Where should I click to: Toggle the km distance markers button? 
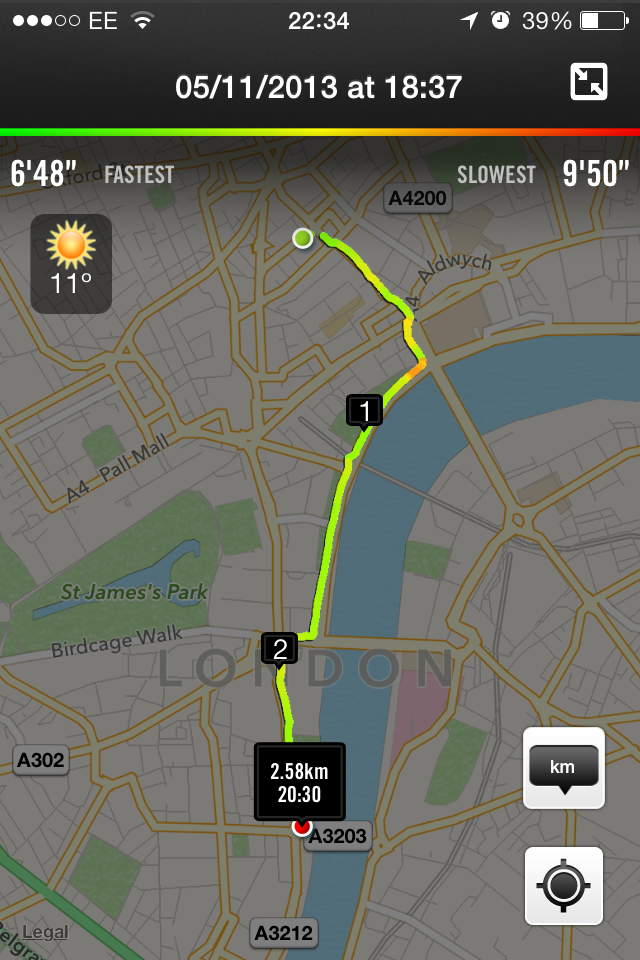pyautogui.click(x=564, y=768)
